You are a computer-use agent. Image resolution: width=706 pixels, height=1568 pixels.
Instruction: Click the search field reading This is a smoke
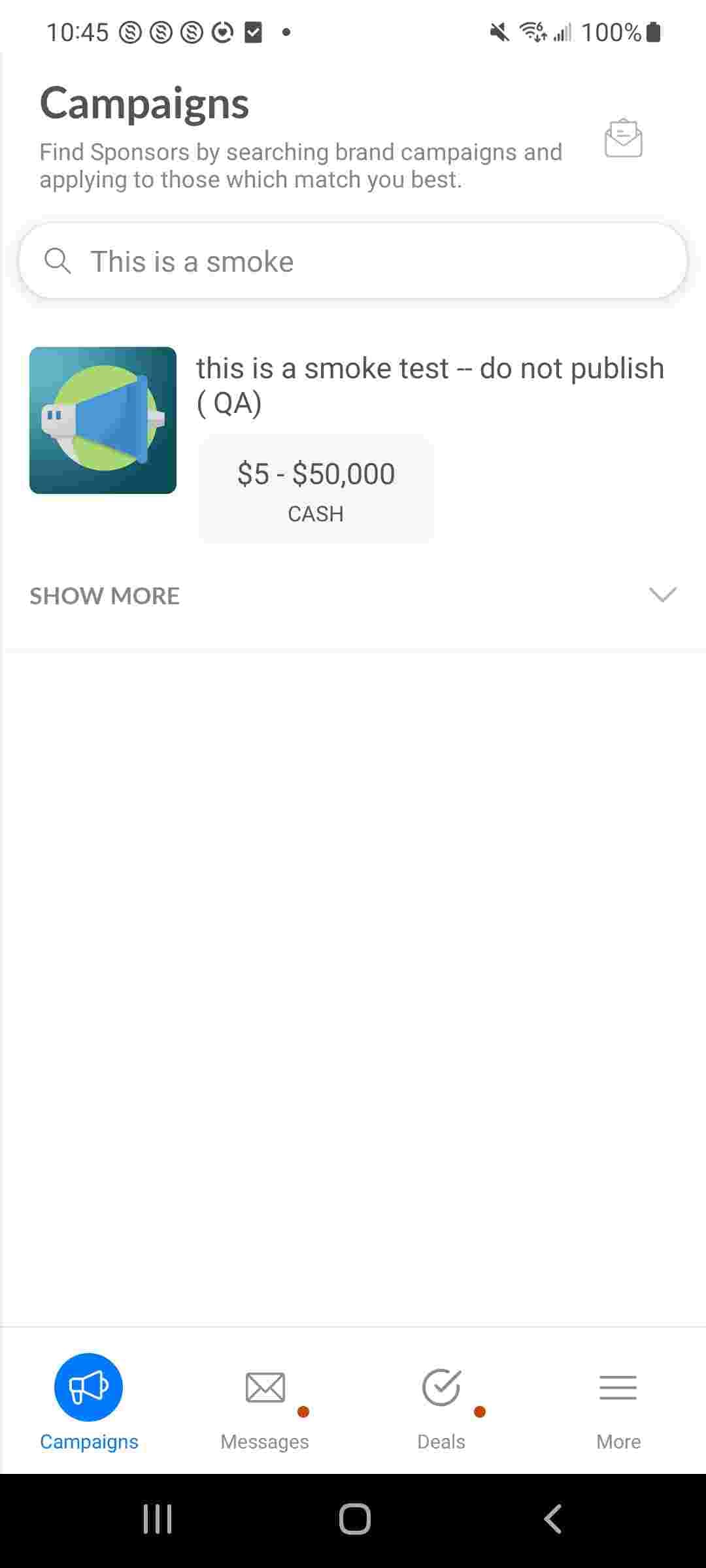pyautogui.click(x=353, y=261)
